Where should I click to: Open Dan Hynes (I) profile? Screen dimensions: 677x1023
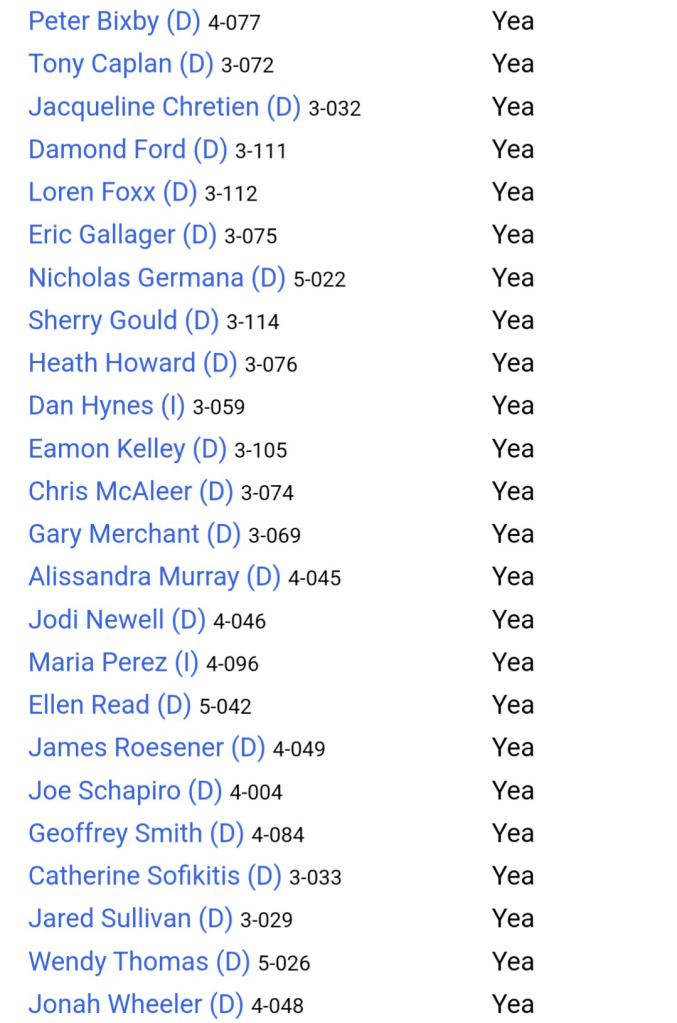coord(106,406)
